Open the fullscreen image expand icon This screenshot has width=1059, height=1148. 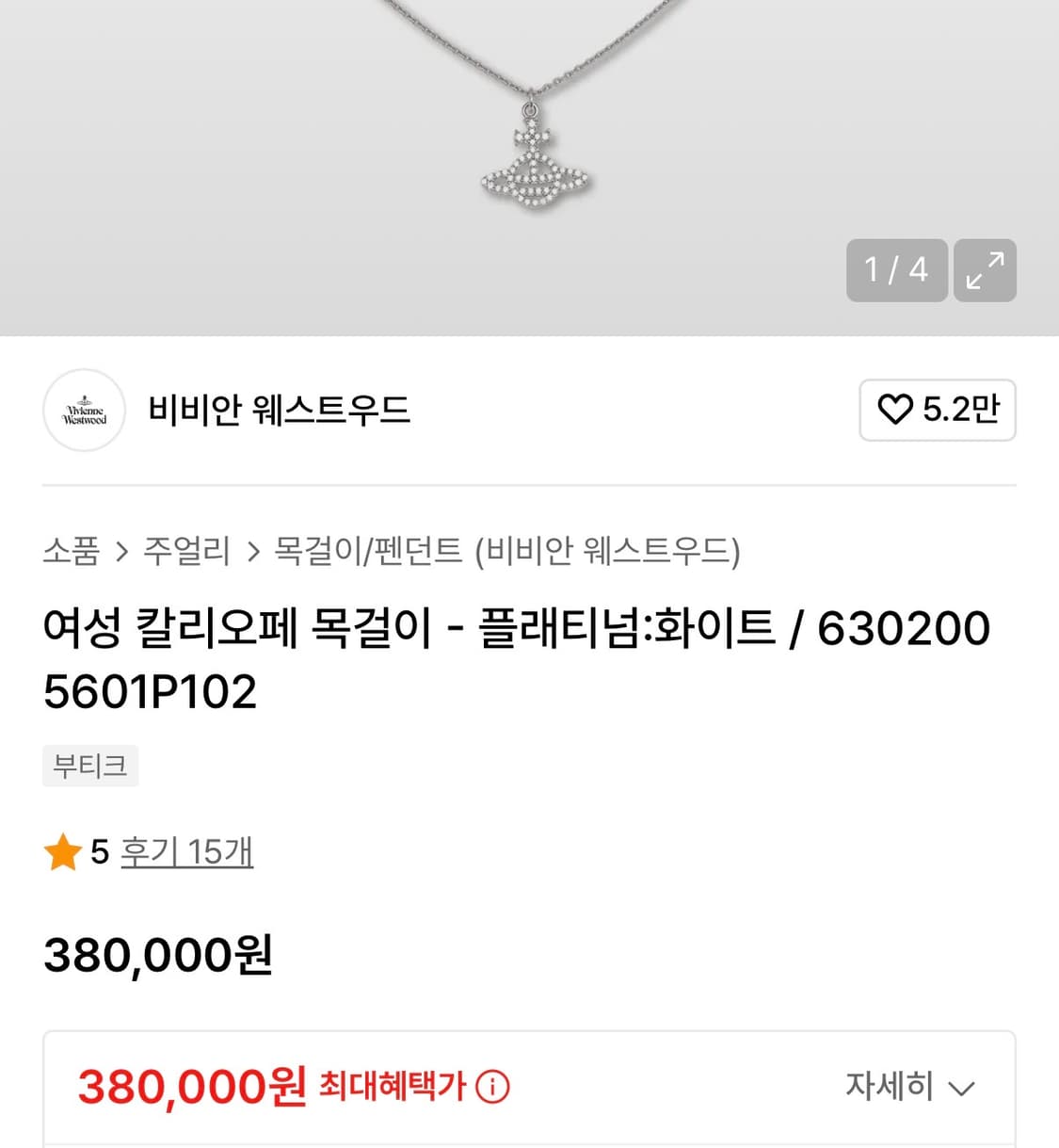(x=985, y=270)
